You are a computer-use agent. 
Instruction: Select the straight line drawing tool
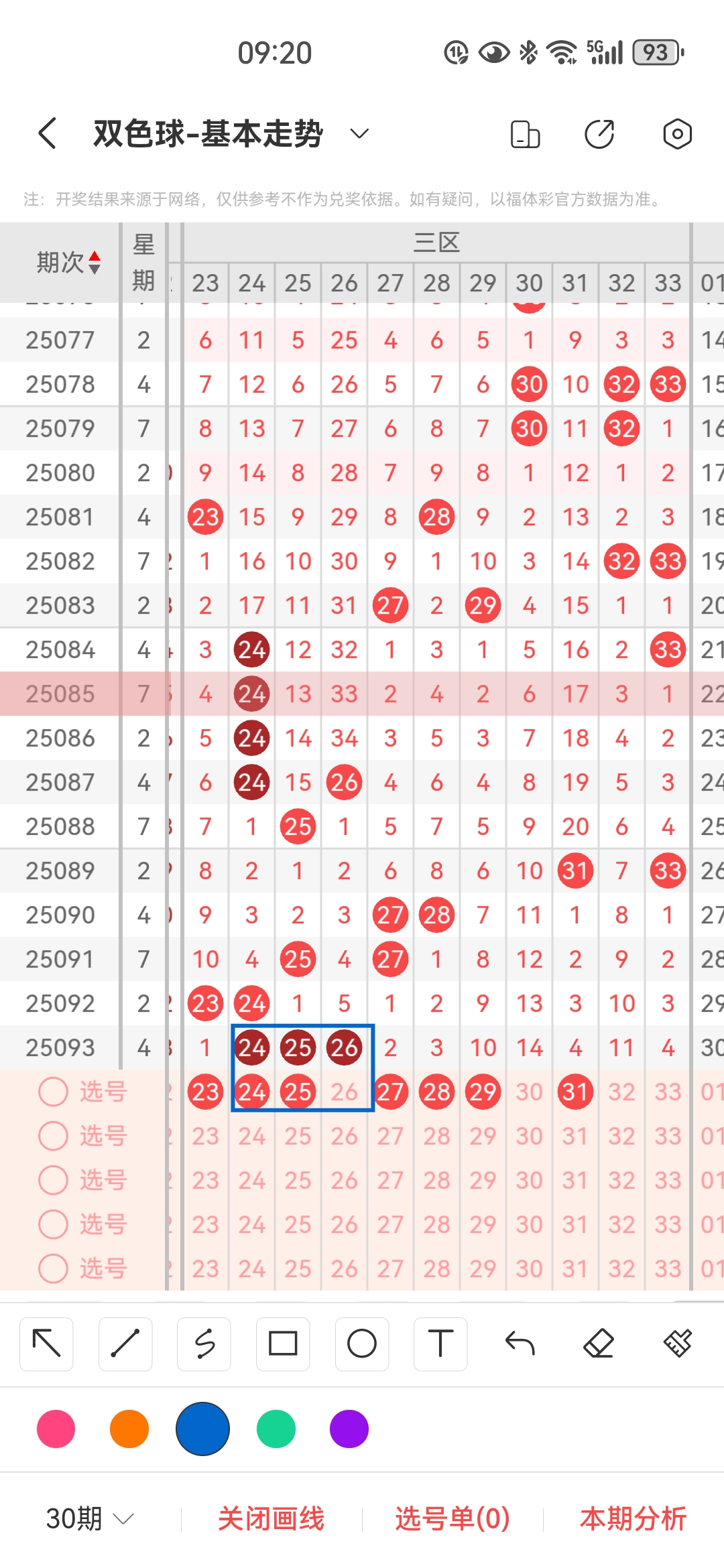[125, 1344]
